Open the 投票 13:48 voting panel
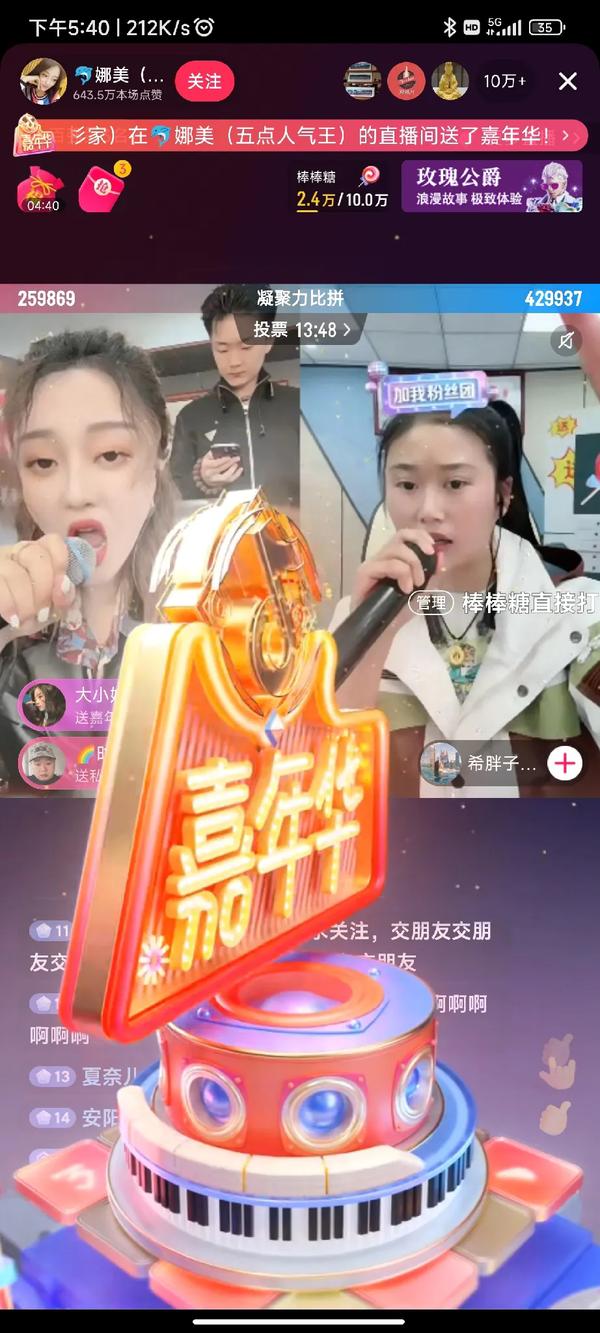The image size is (600, 1333). click(301, 329)
